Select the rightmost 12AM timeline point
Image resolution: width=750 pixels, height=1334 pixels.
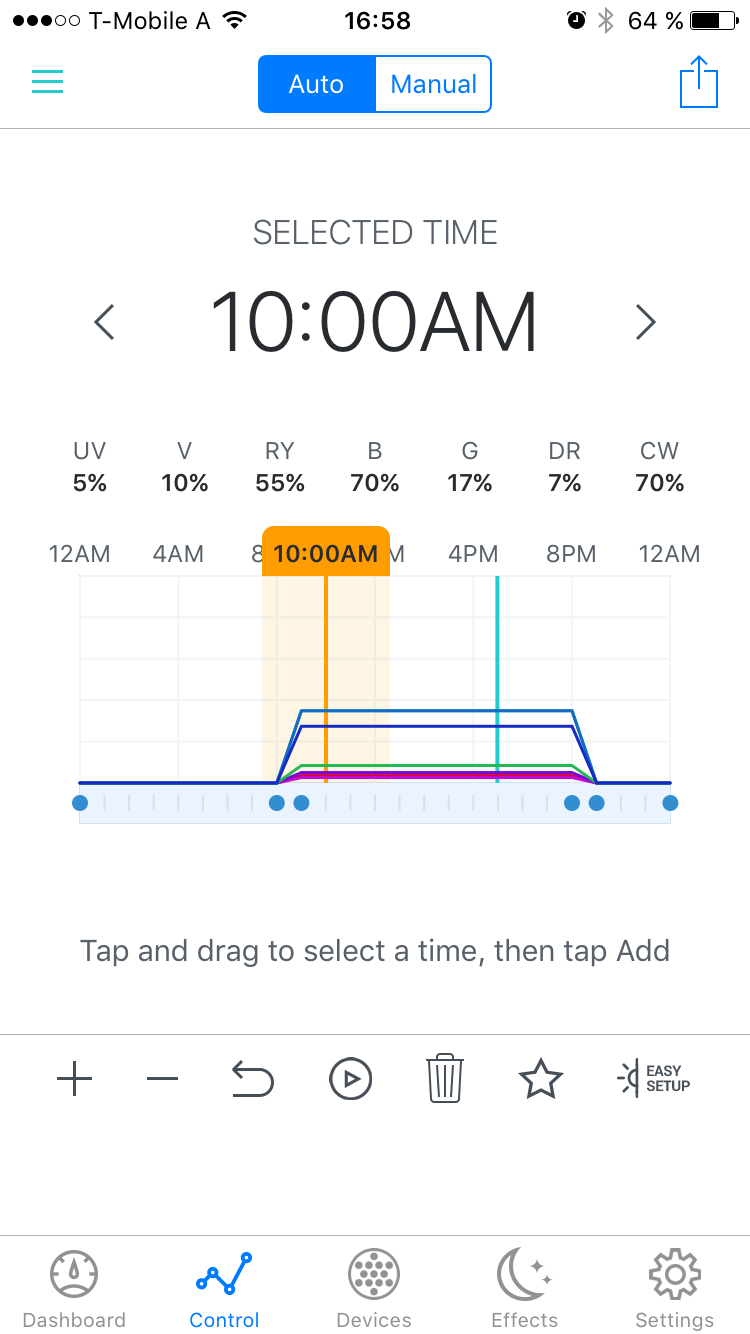click(670, 803)
